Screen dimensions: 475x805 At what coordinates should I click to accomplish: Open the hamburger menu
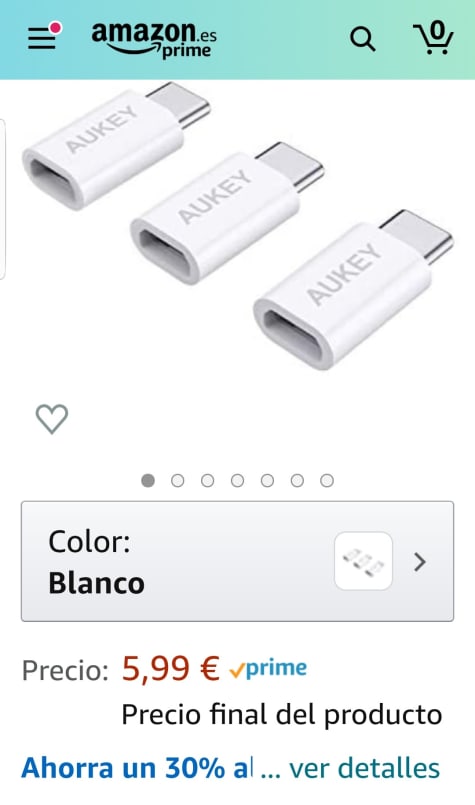pos(42,39)
